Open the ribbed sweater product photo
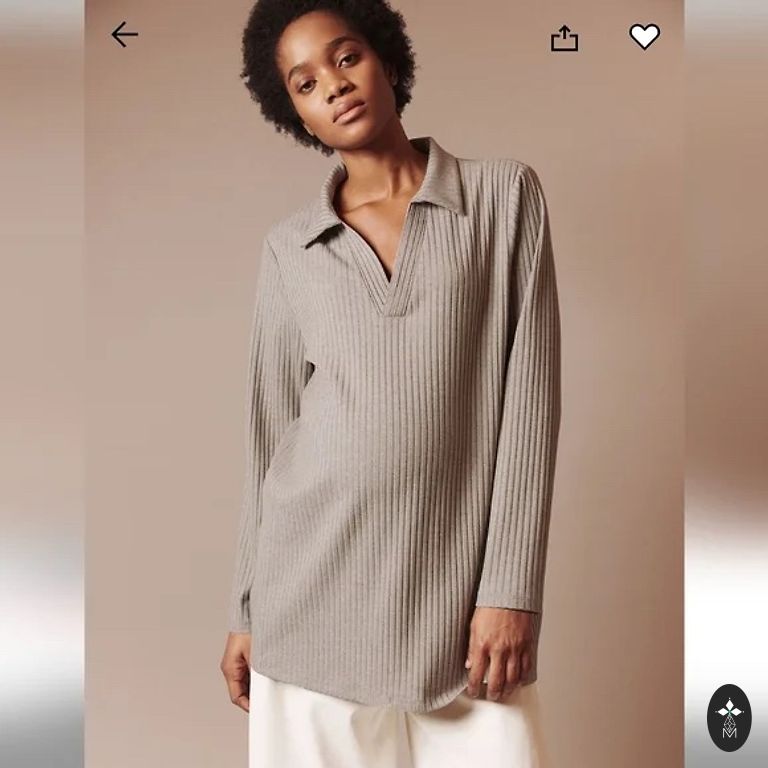The width and height of the screenshot is (768, 768). (400, 420)
